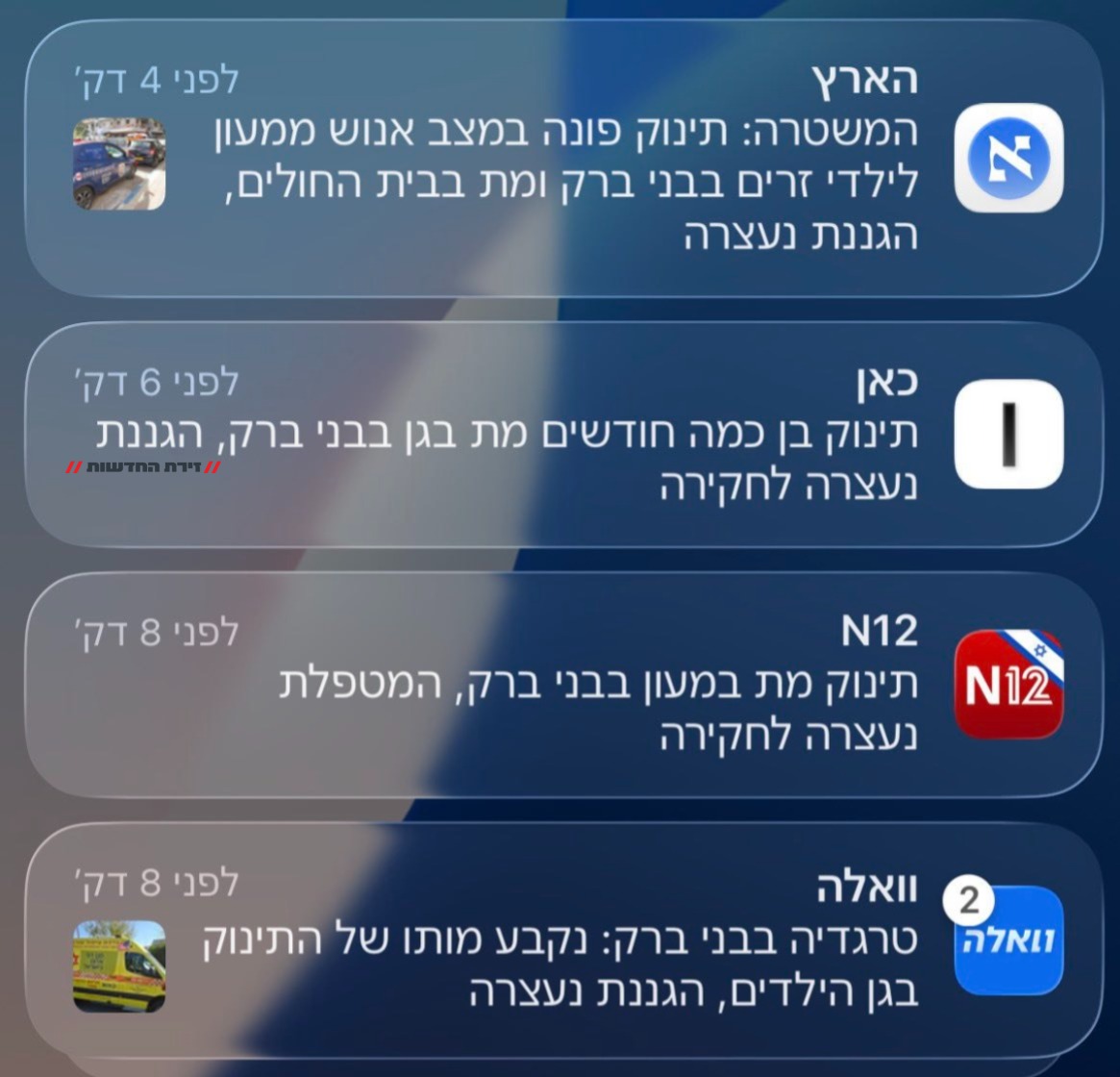
Task: Open the הארץ notification about the infant
Action: click(x=562, y=160)
